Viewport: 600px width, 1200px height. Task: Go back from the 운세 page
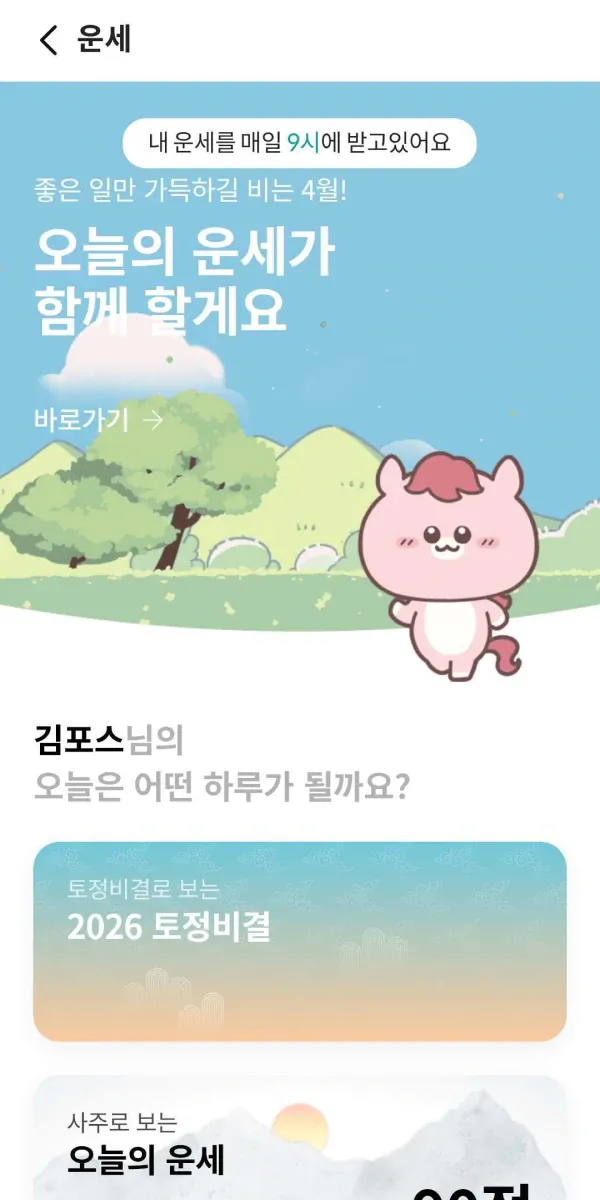(x=48, y=40)
